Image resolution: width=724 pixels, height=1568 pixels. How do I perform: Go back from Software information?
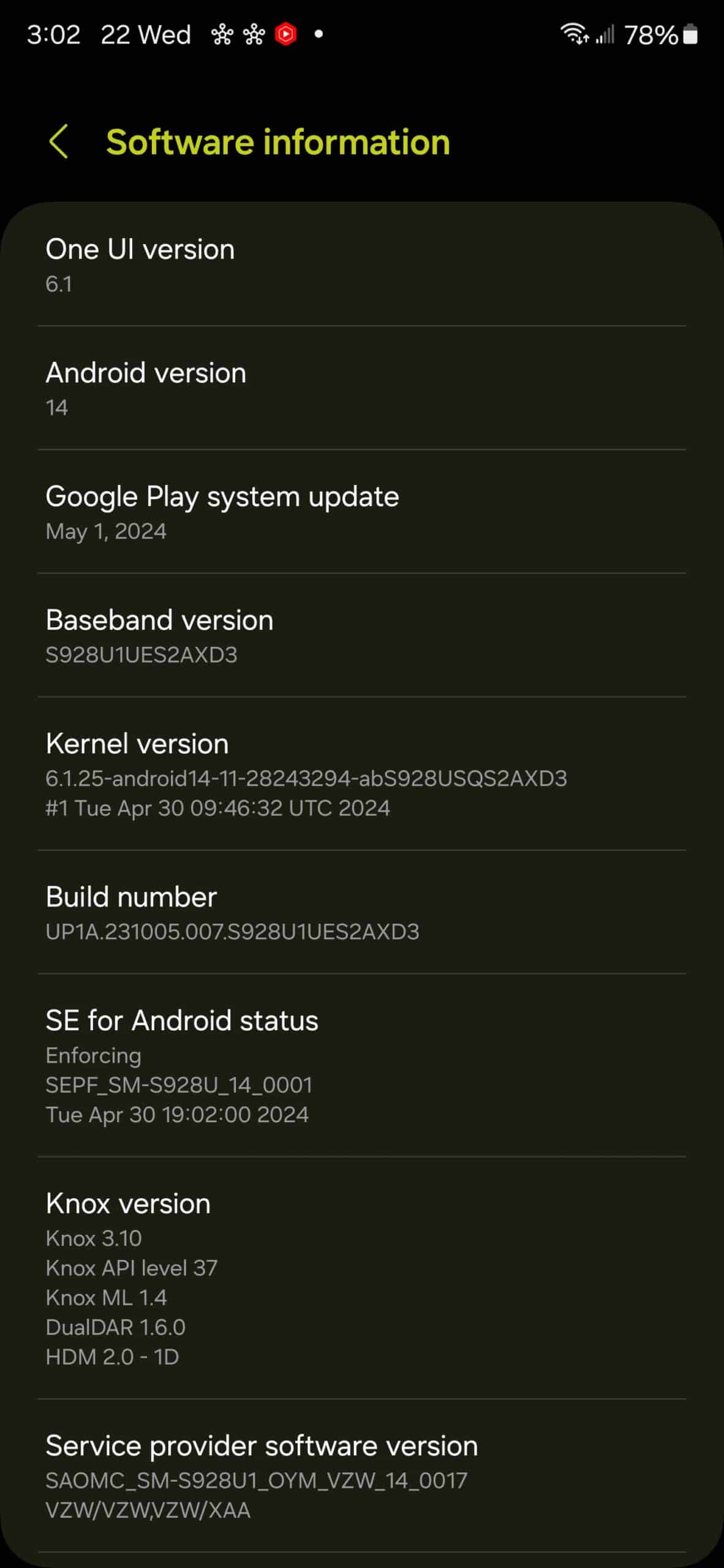tap(59, 142)
